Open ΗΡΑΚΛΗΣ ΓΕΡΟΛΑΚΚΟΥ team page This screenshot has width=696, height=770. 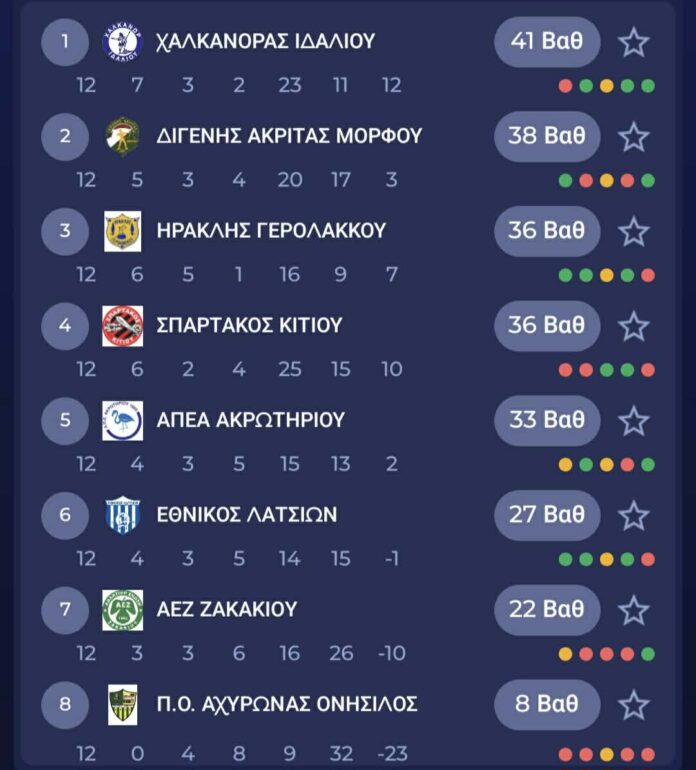coord(271,231)
